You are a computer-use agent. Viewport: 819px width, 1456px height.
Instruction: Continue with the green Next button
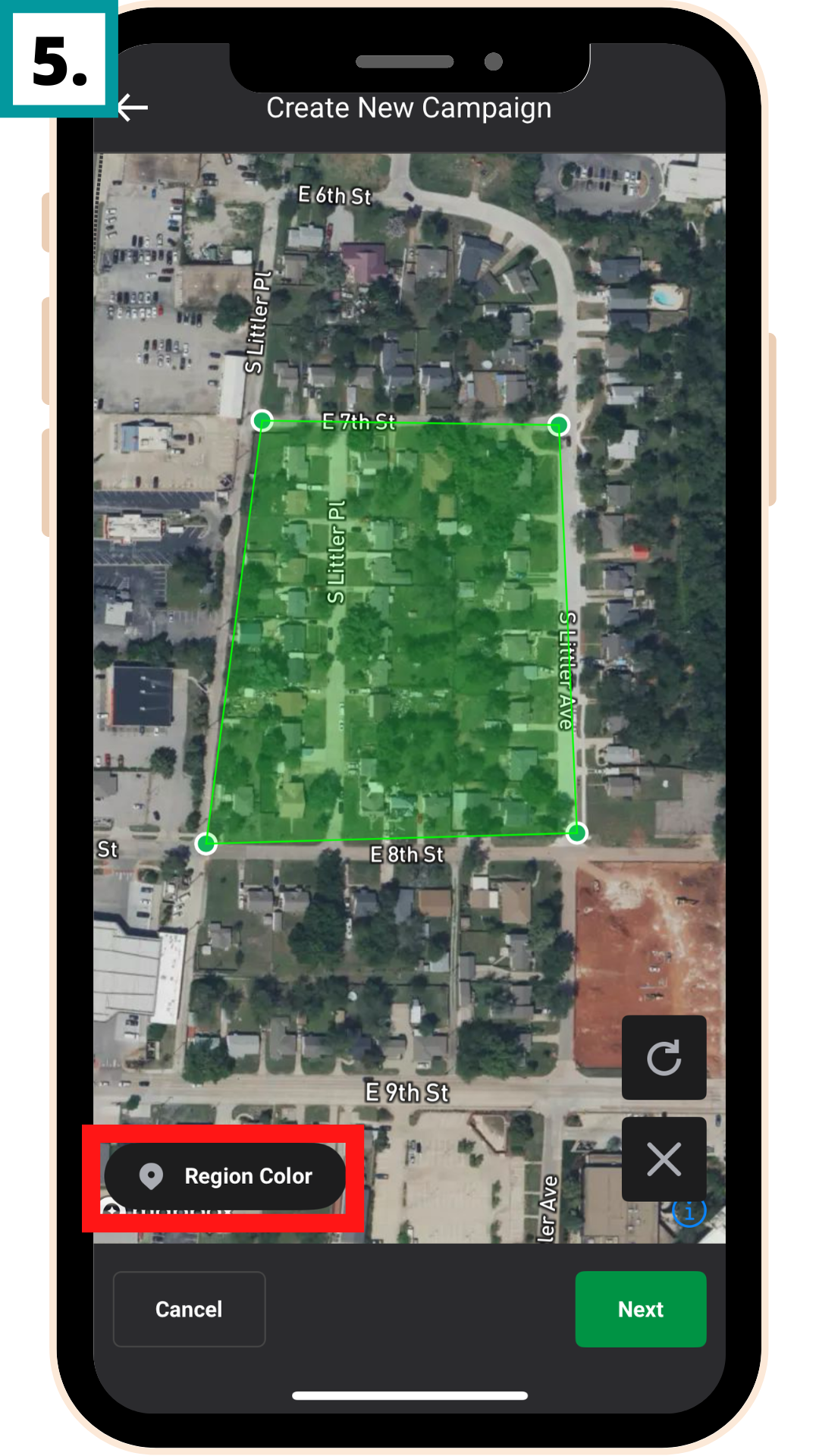point(640,1309)
